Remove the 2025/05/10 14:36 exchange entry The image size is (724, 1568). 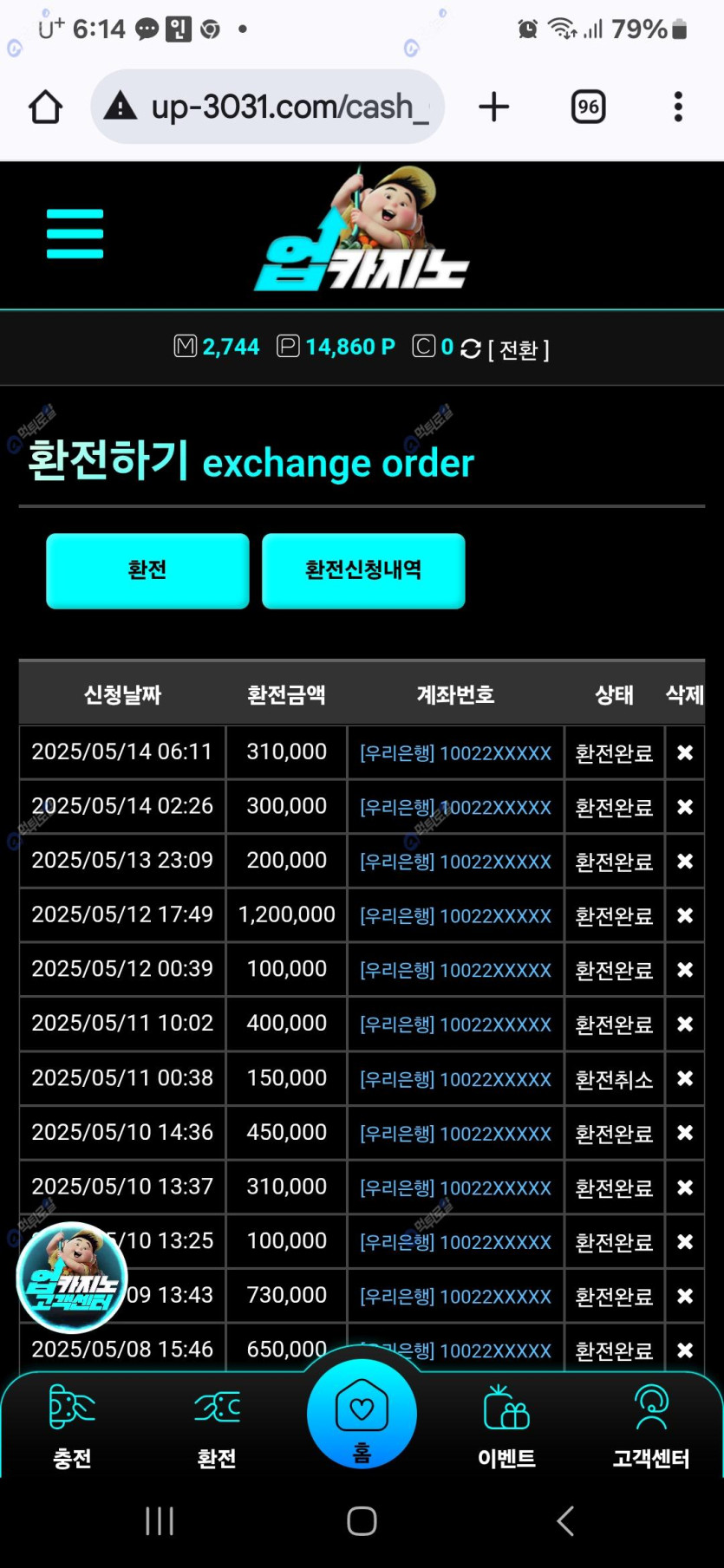click(685, 1133)
